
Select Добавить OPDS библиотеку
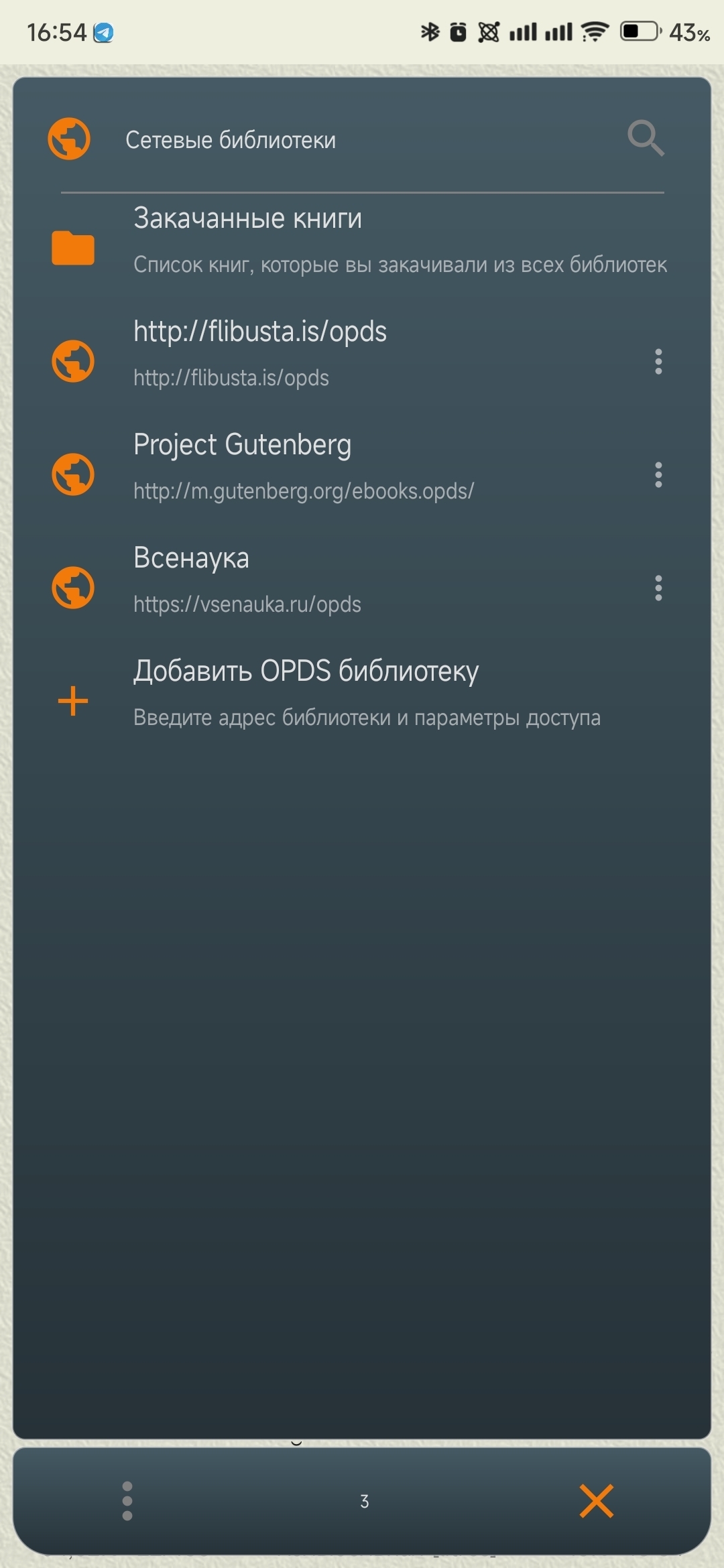coord(362,694)
